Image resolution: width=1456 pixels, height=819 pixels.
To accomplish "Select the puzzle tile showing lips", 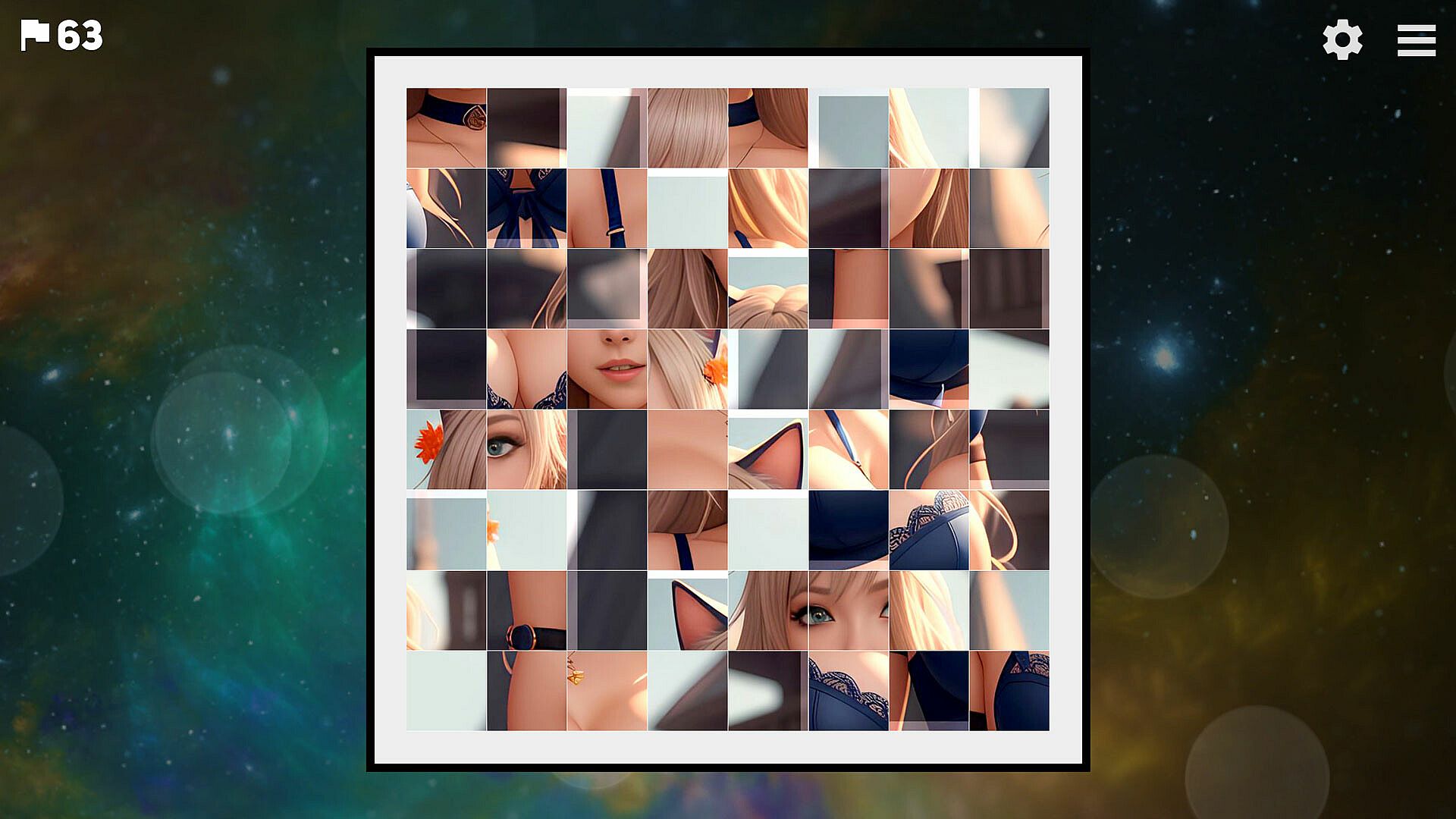I will click(x=607, y=369).
